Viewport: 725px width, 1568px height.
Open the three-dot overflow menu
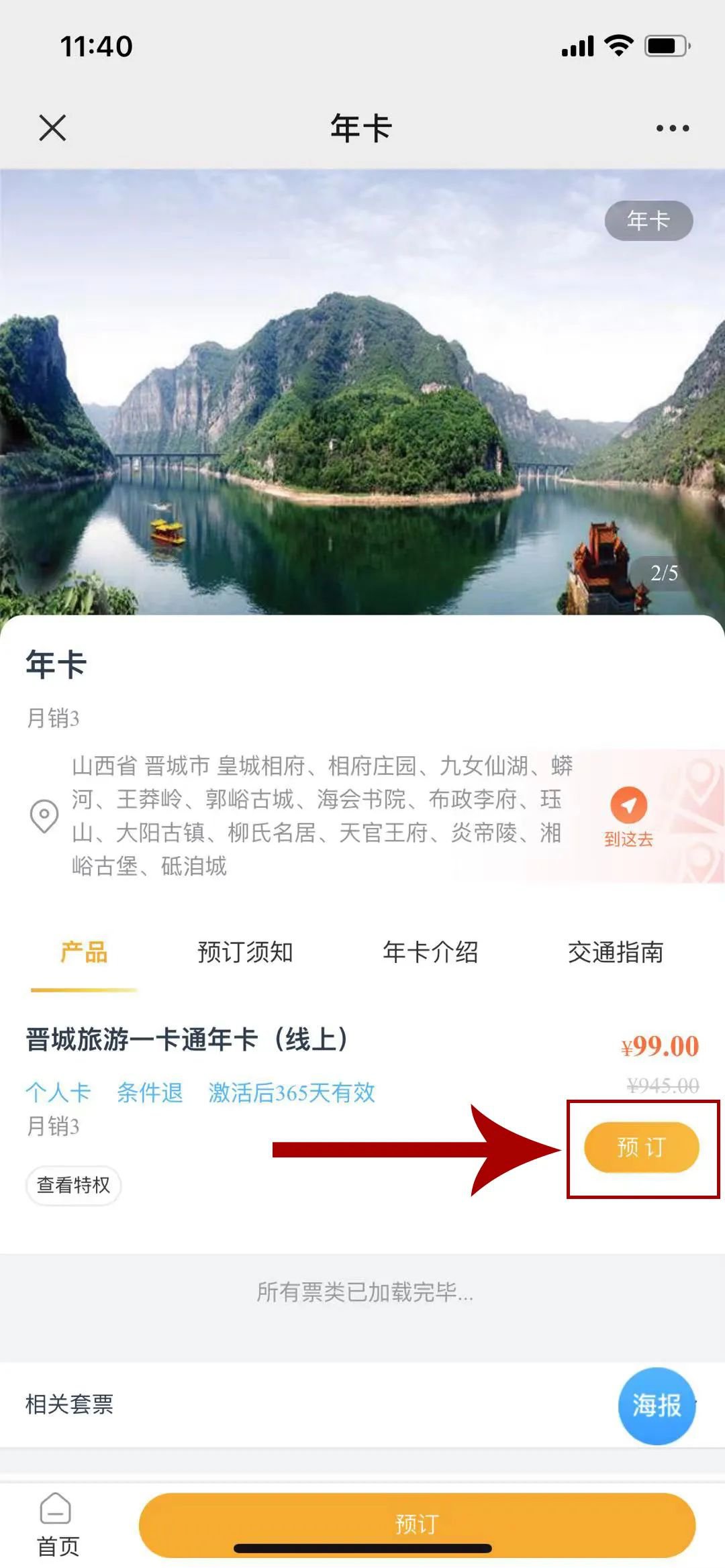[x=672, y=128]
